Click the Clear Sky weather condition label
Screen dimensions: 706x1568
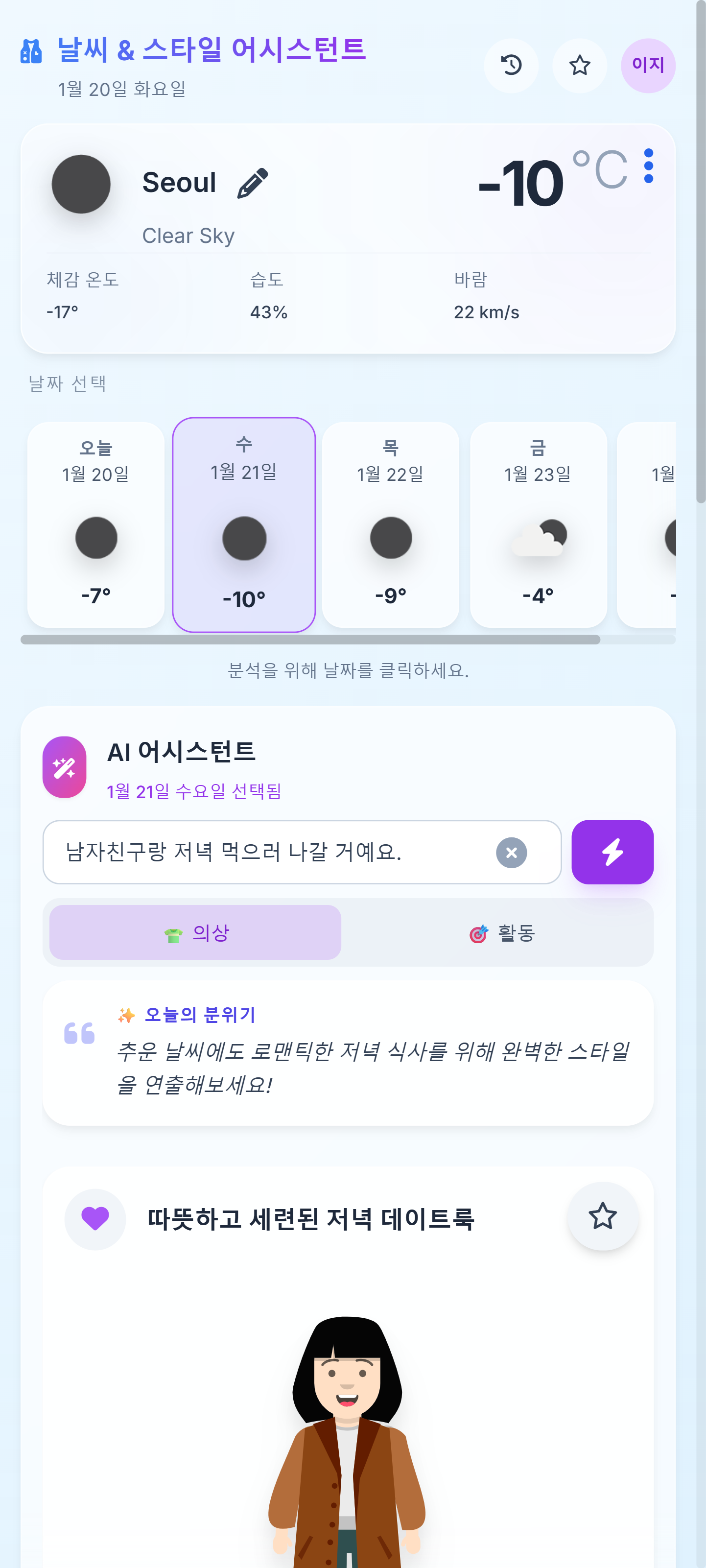[x=188, y=236]
